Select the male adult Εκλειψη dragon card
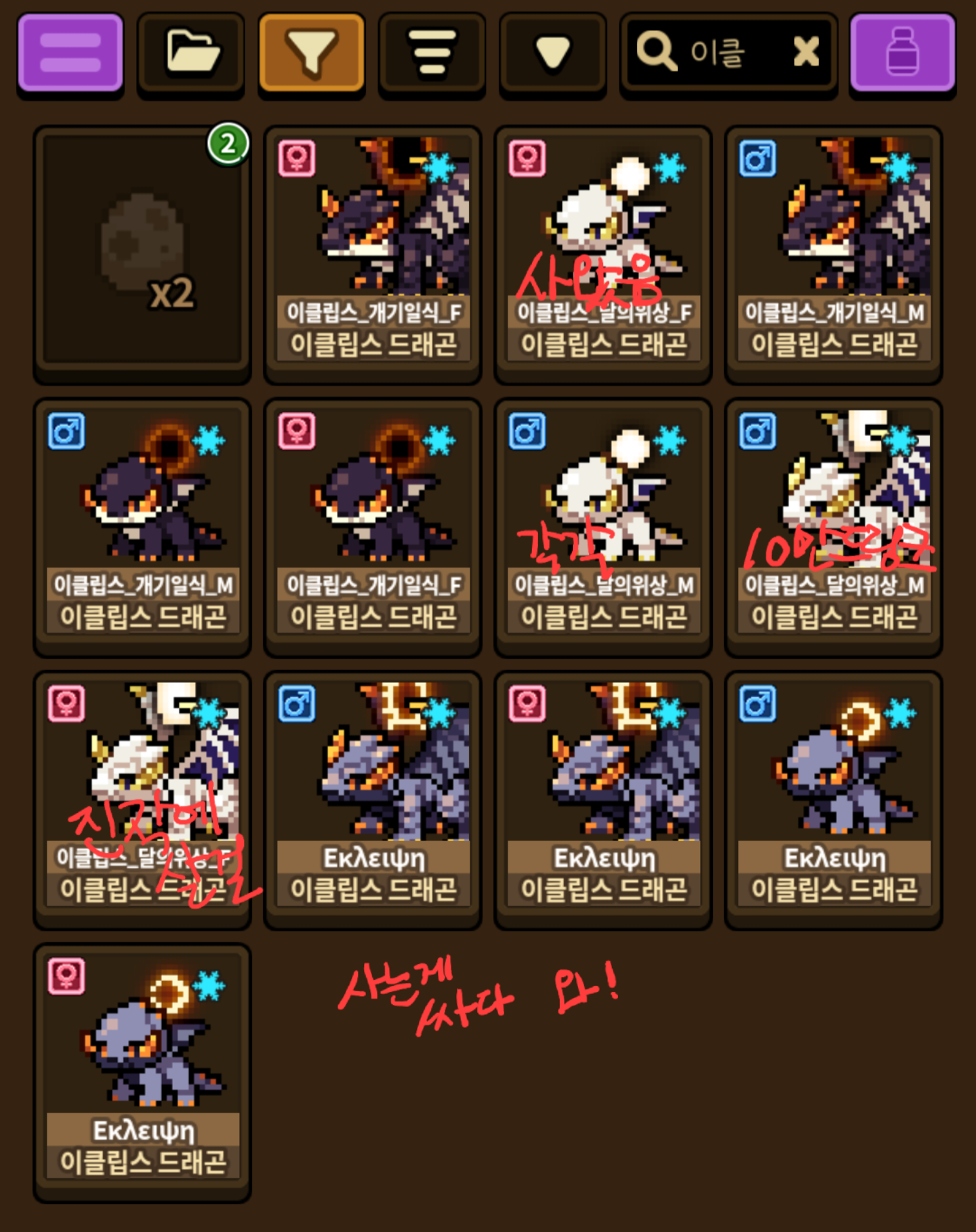This screenshot has height=1232, width=976. pyautogui.click(x=373, y=800)
